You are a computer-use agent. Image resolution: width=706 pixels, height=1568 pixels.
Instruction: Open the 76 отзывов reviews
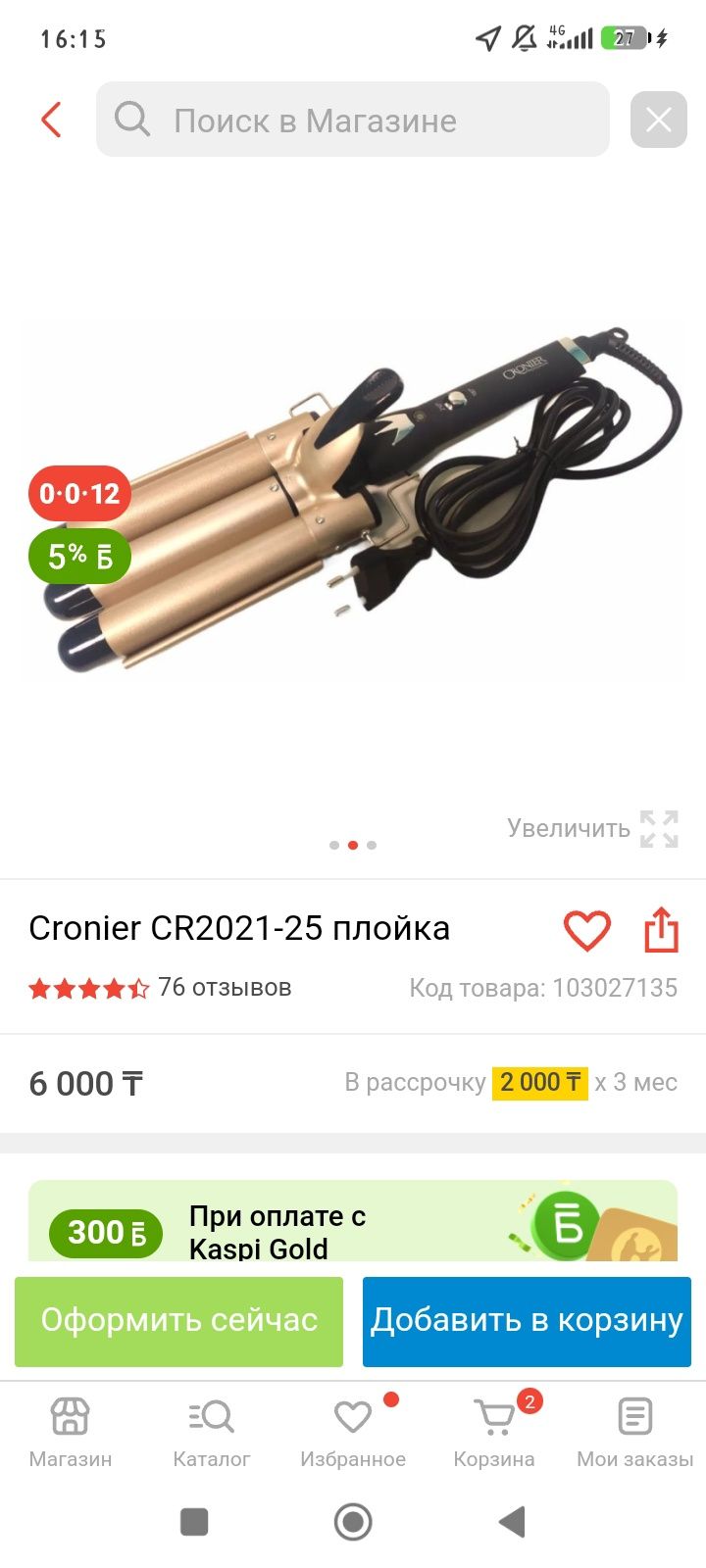[225, 987]
